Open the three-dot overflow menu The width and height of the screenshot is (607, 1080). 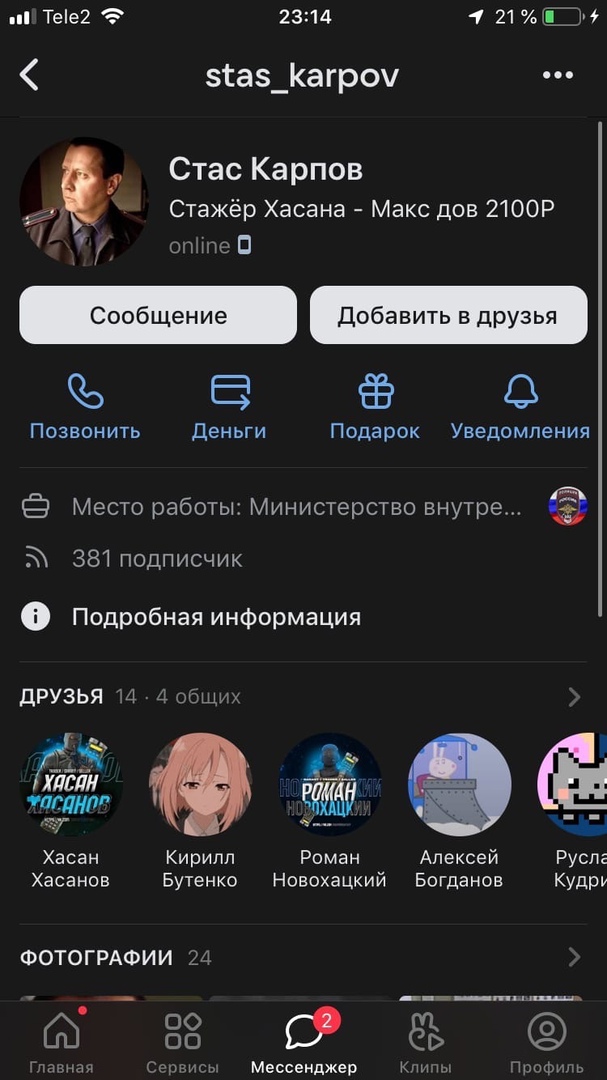[558, 75]
